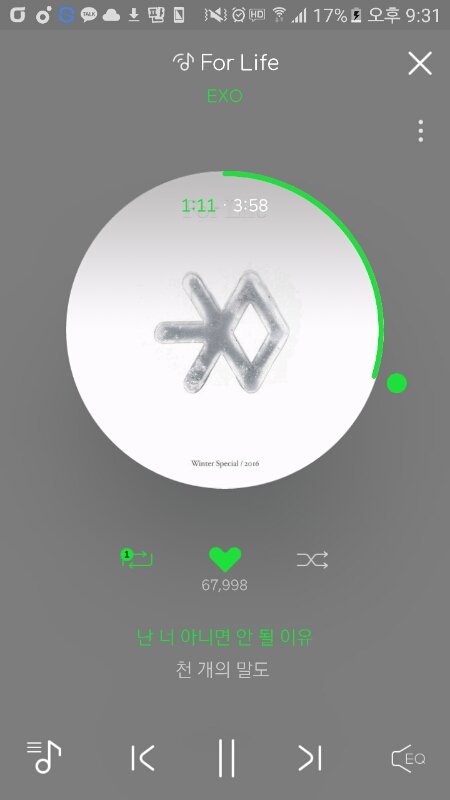The height and width of the screenshot is (800, 450).
Task: Skip to the next track
Action: coord(310,758)
